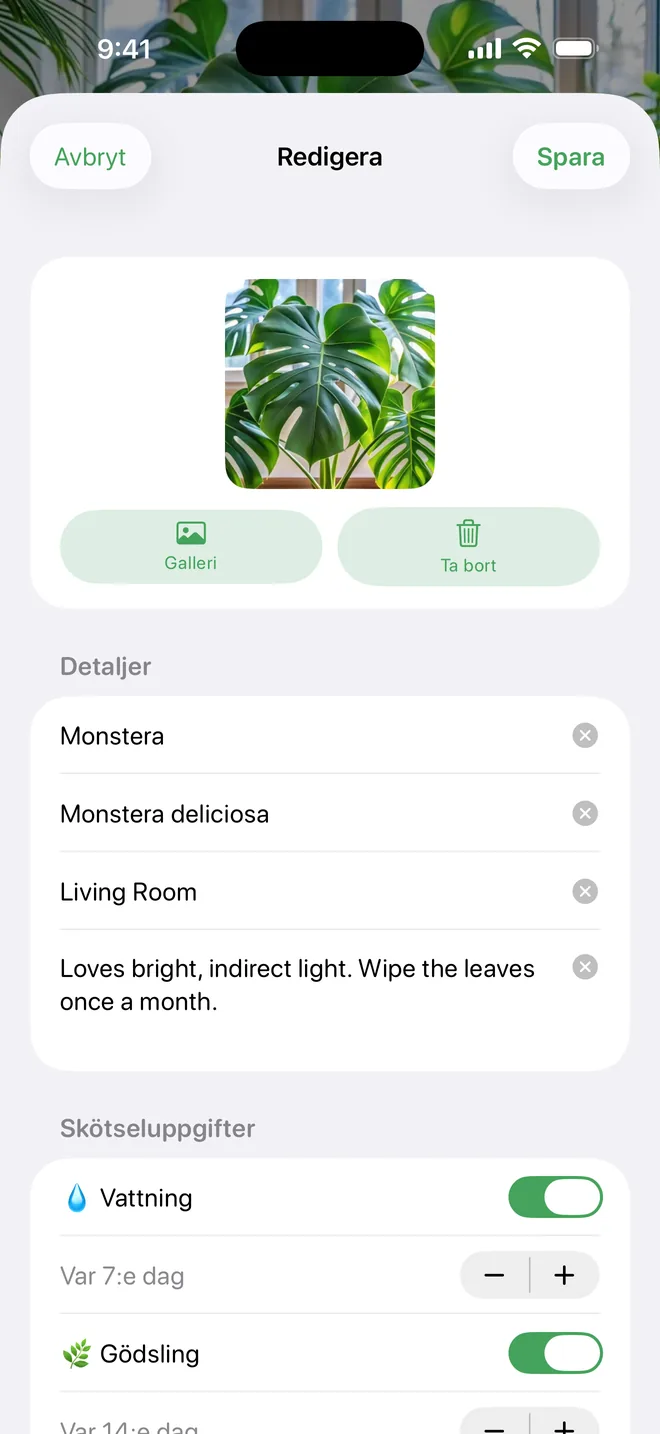The width and height of the screenshot is (660, 1434).
Task: Edit the notes about bright indirect light
Action: [x=310, y=985]
